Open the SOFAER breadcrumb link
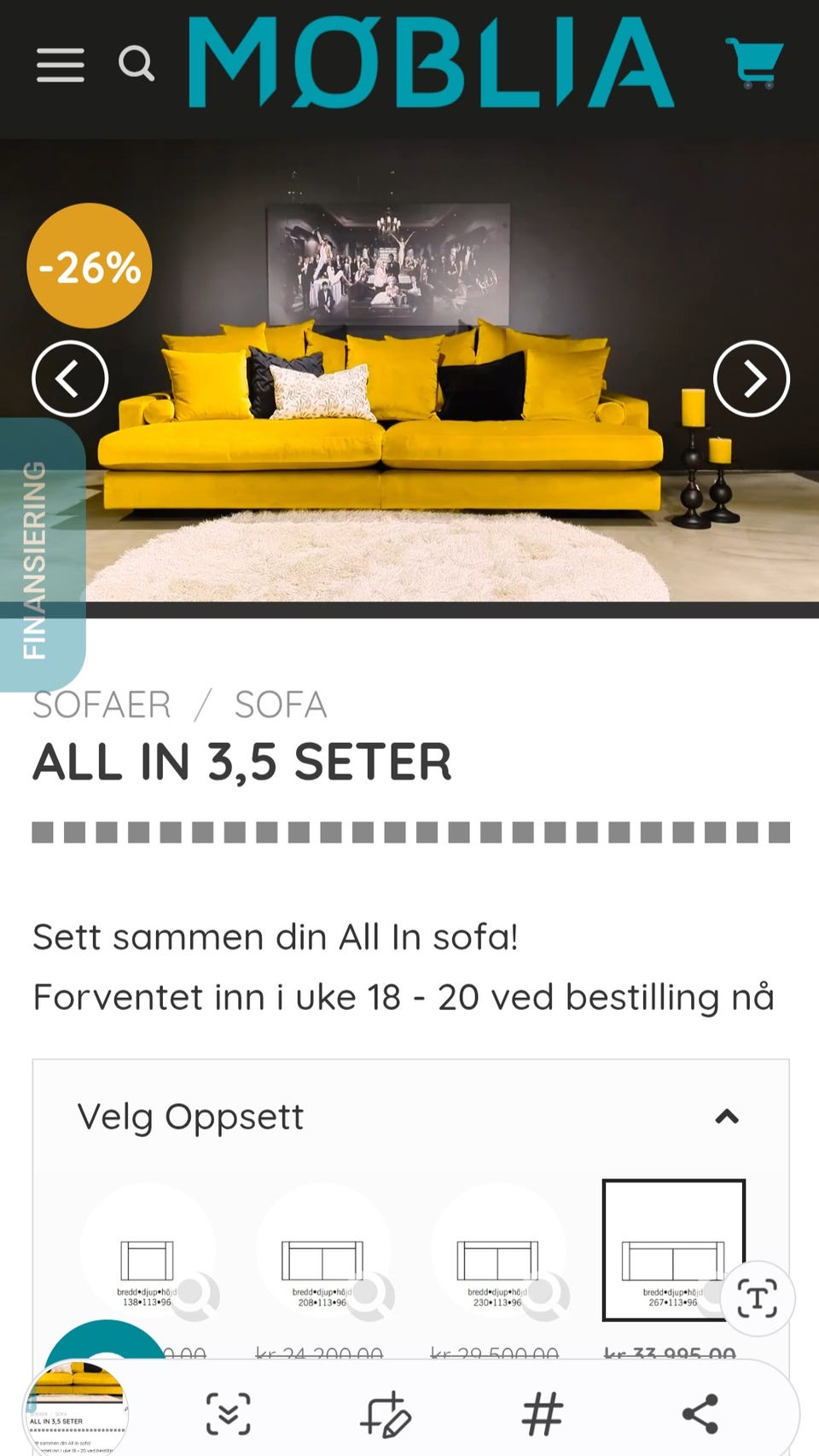 point(101,705)
